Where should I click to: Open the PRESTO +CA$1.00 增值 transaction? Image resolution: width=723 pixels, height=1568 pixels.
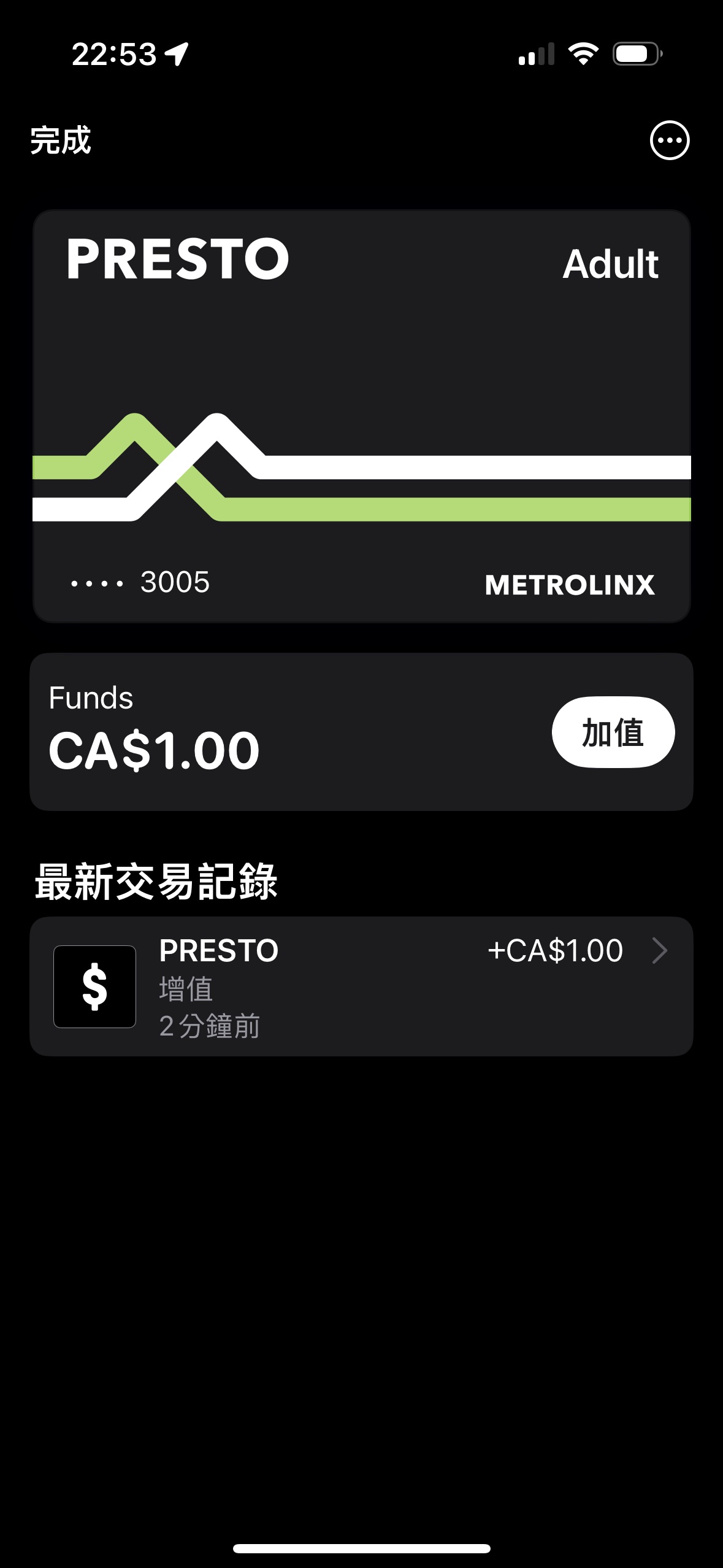361,986
